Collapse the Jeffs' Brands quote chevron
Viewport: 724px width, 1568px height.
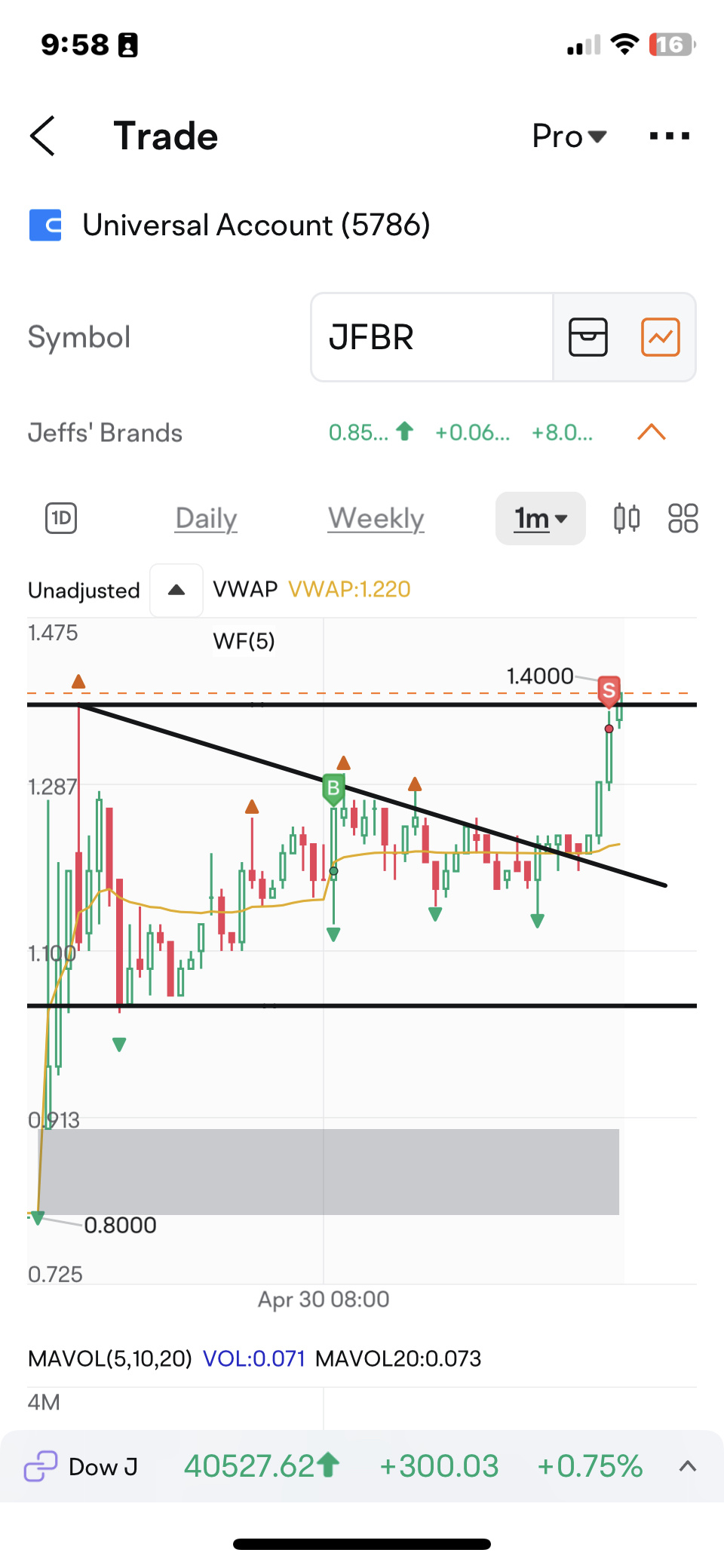tap(652, 432)
